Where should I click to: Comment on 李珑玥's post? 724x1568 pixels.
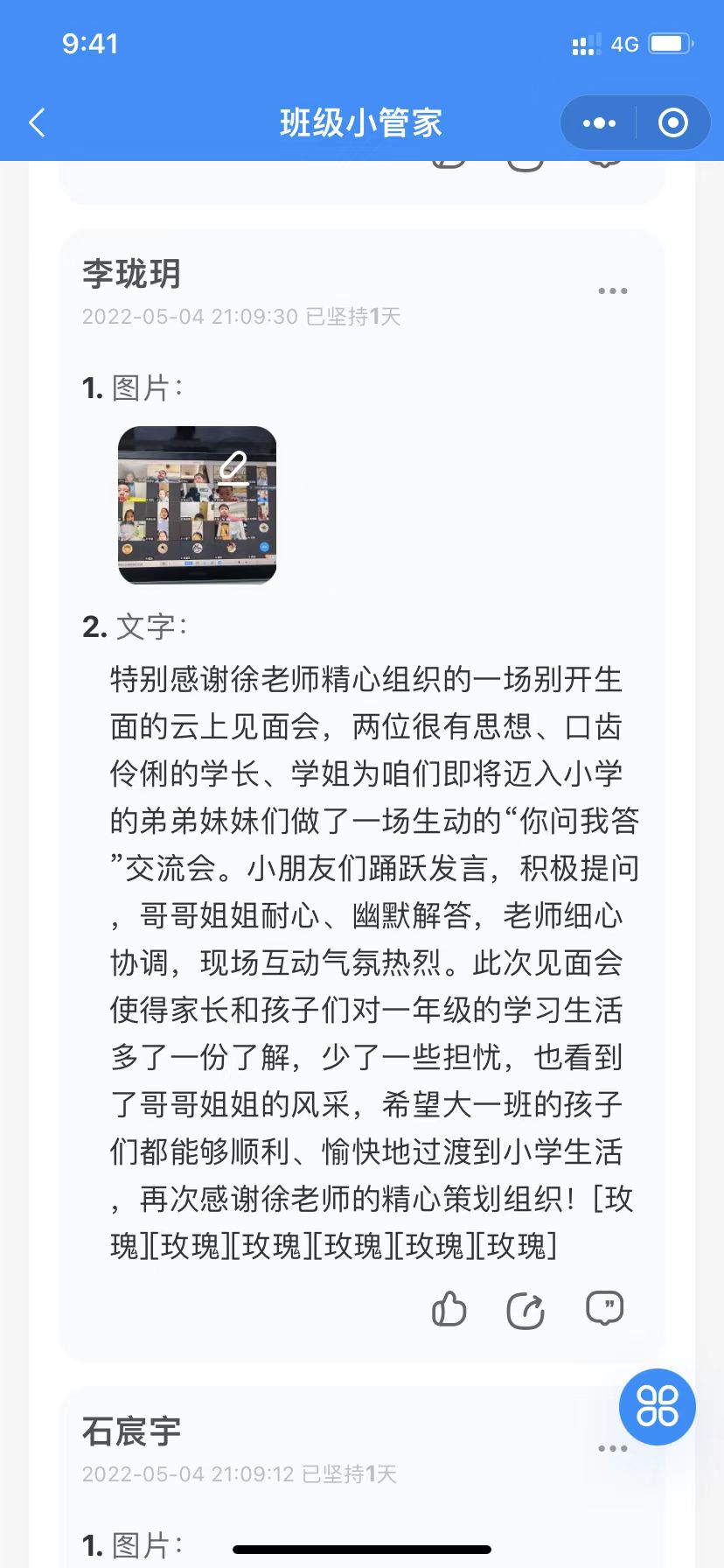tap(604, 1310)
